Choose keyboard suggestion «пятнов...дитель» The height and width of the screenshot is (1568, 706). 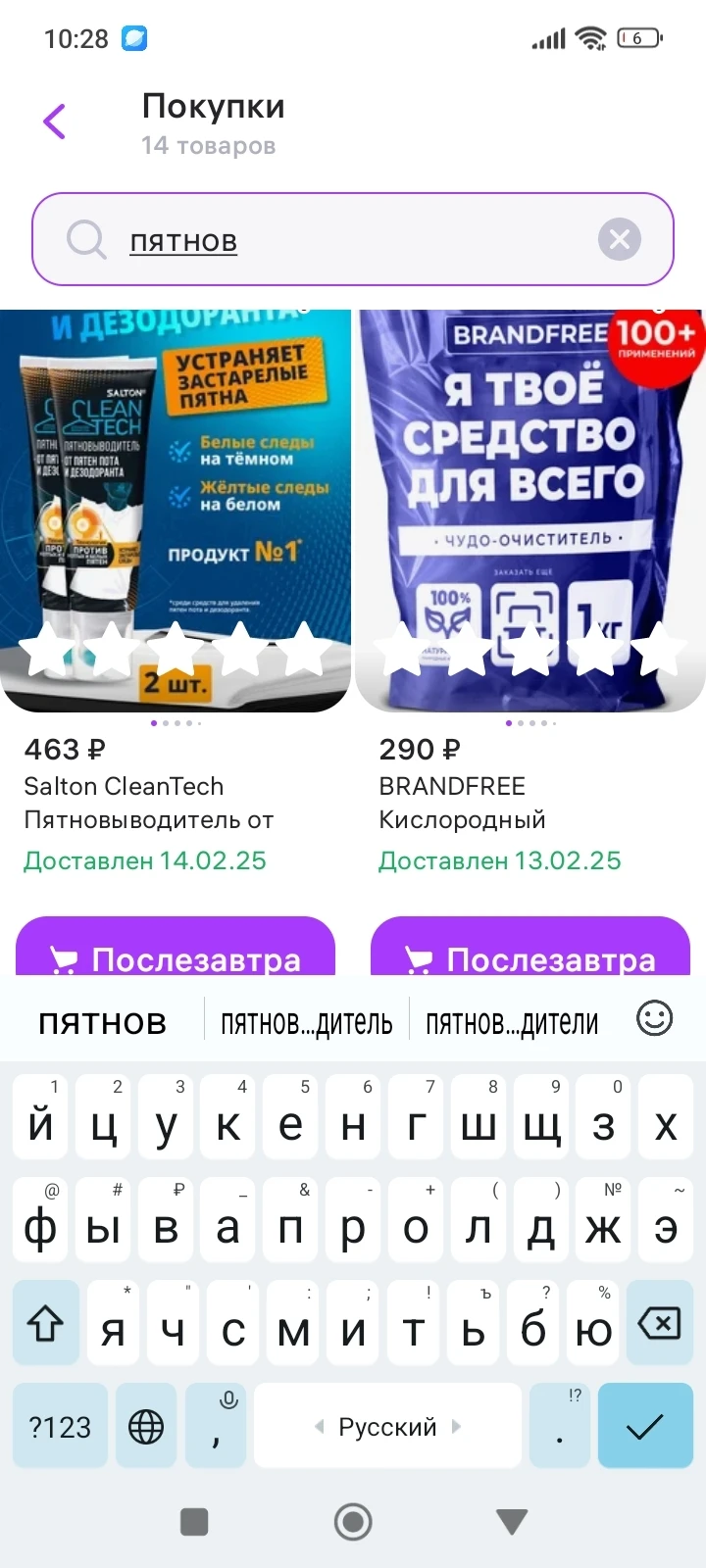click(307, 1023)
